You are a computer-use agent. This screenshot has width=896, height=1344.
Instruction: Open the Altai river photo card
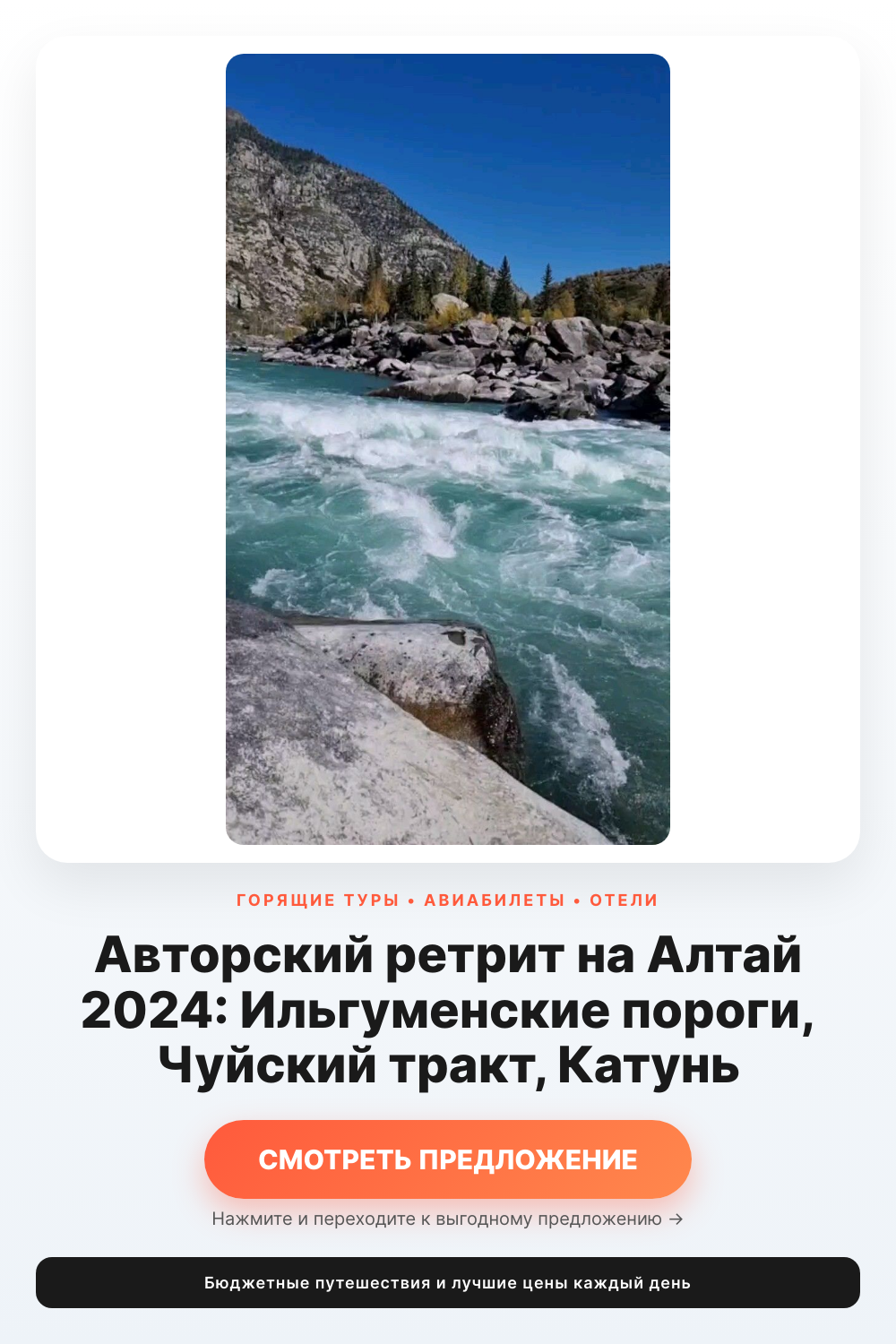point(448,449)
